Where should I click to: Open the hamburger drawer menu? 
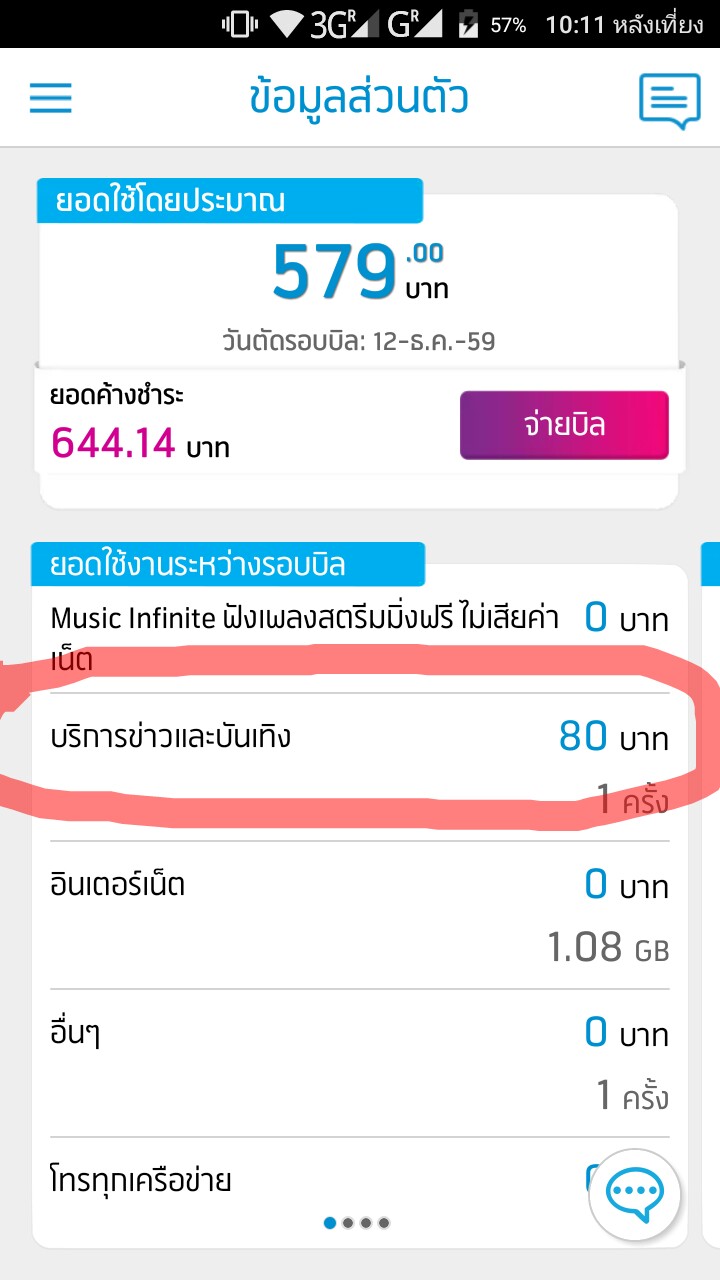pos(51,98)
